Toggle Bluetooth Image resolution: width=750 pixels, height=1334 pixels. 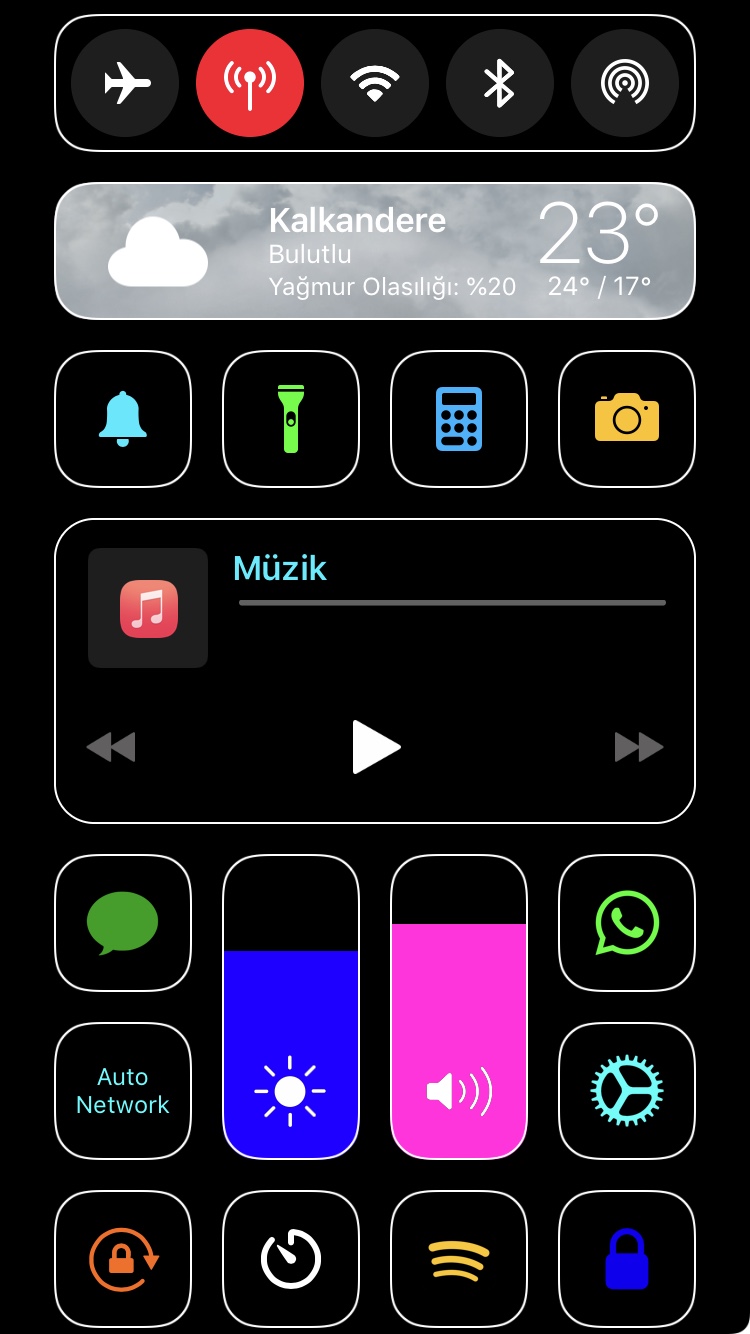point(499,83)
